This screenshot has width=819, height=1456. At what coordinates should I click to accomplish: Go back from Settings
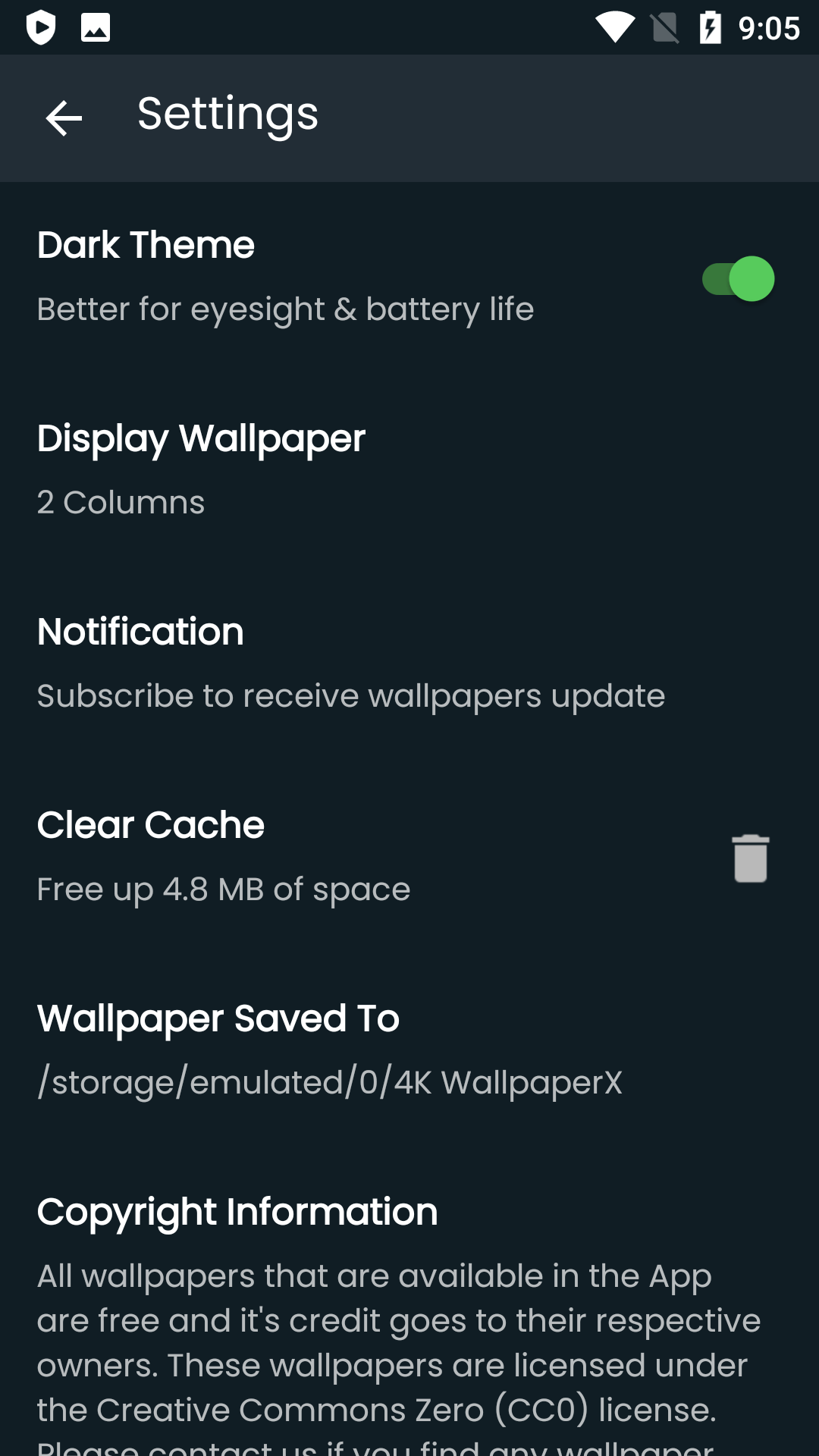[64, 118]
